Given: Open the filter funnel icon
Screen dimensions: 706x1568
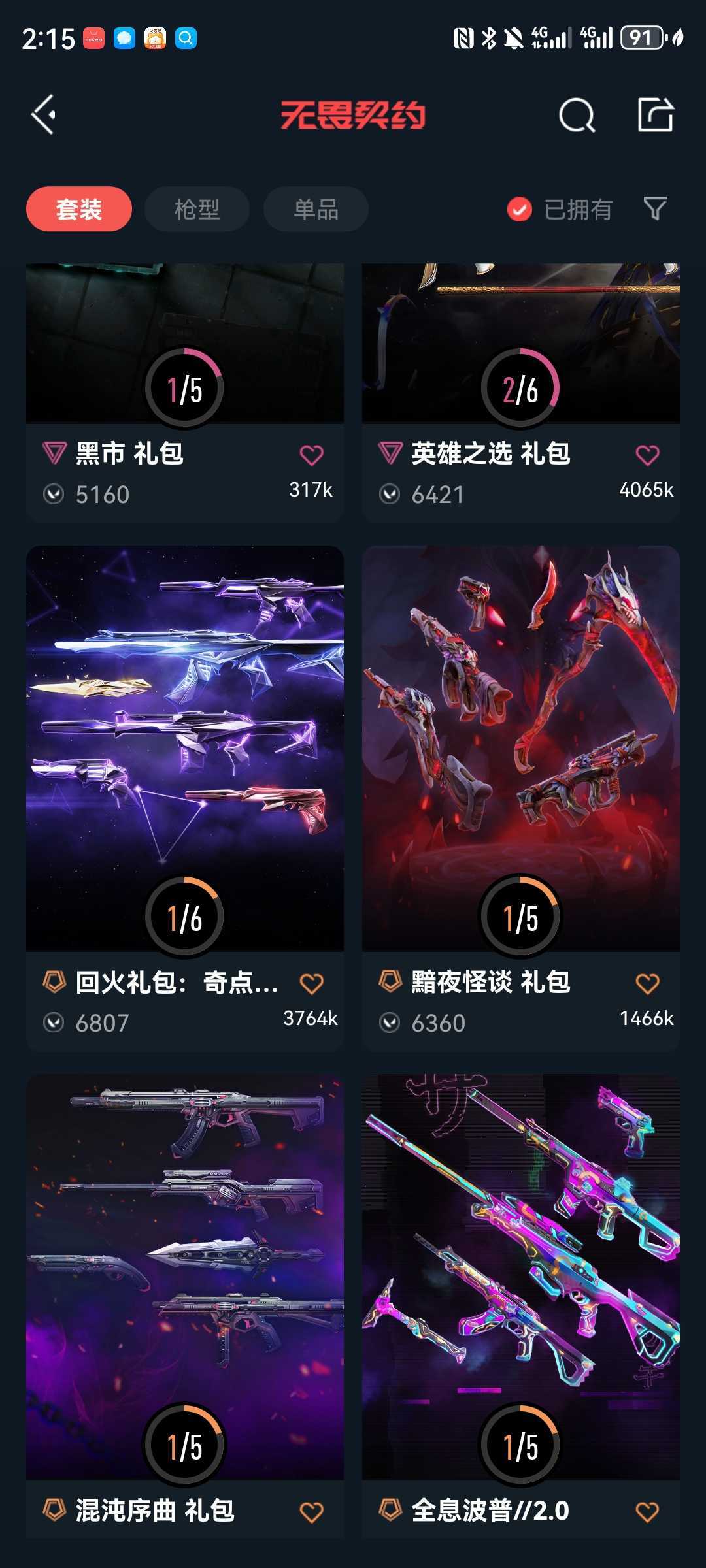Looking at the screenshot, I should 655,208.
